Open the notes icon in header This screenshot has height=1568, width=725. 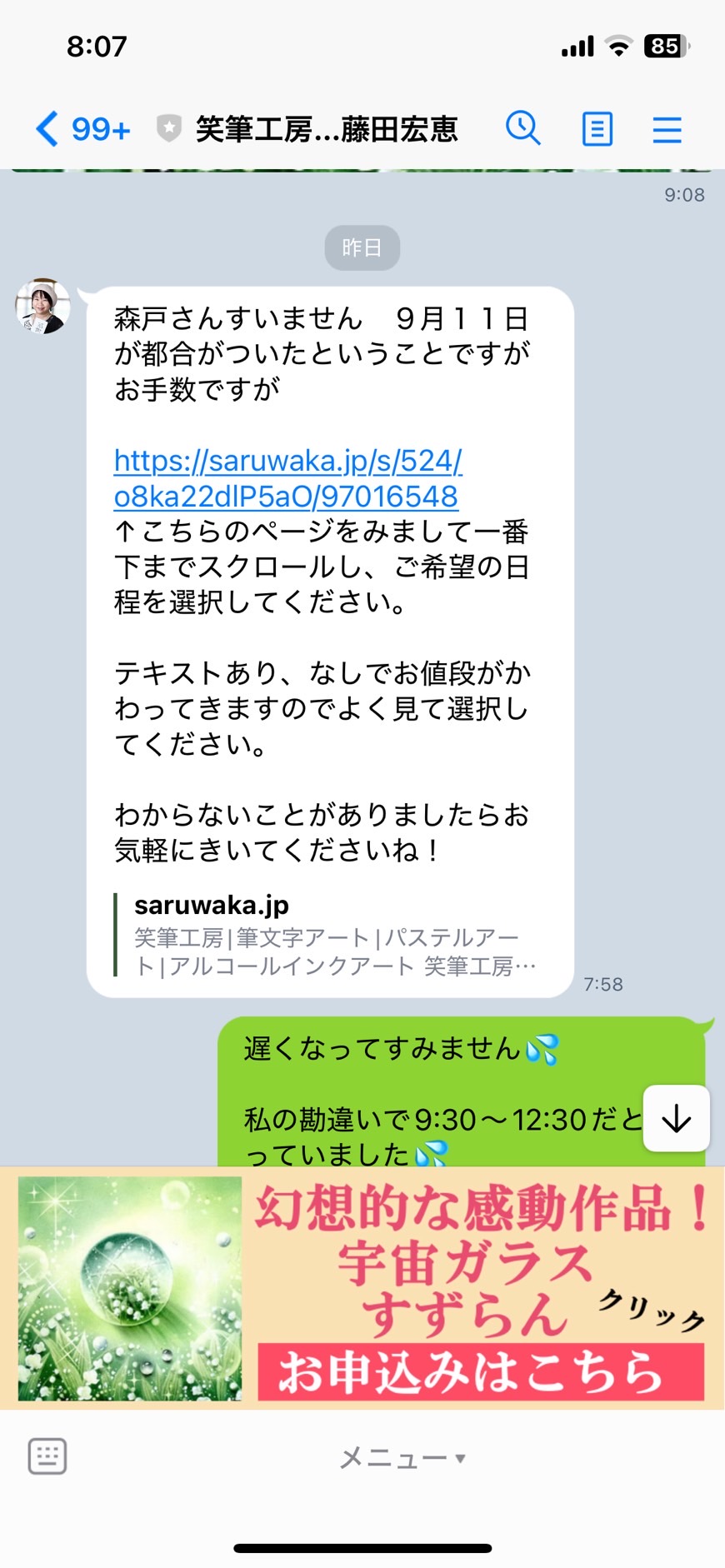point(597,129)
